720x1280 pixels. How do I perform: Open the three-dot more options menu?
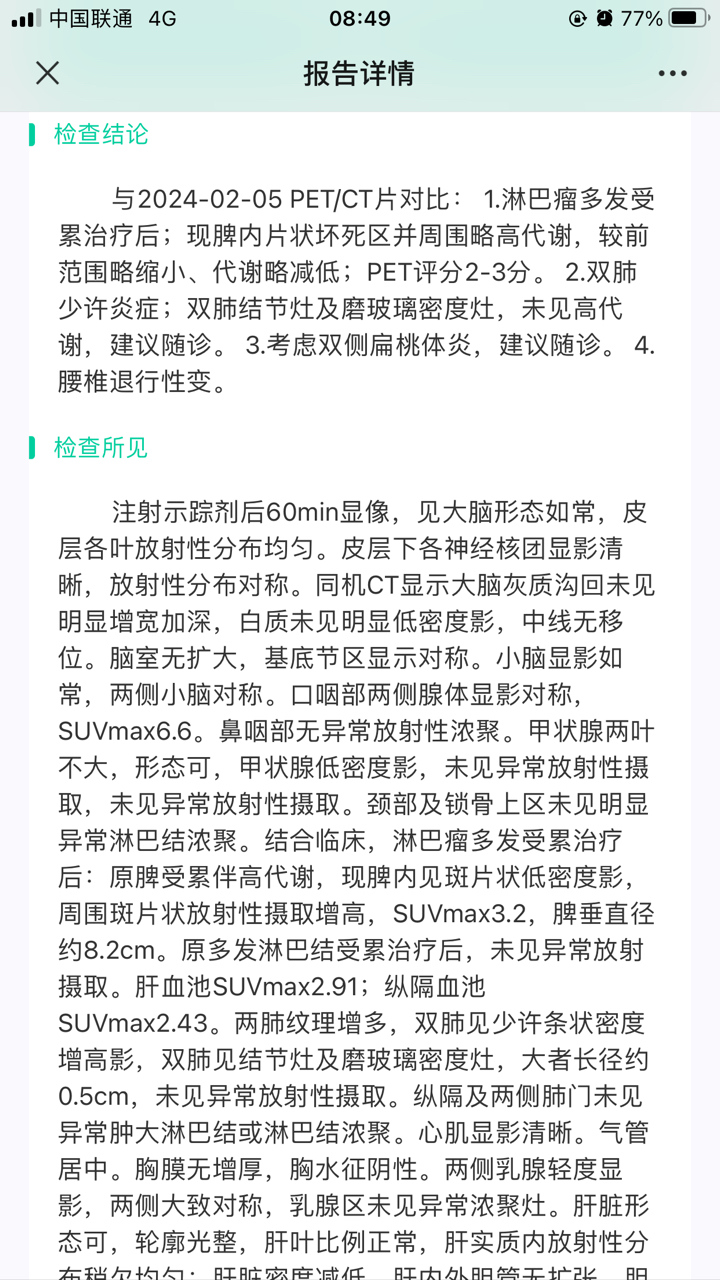tap(672, 74)
